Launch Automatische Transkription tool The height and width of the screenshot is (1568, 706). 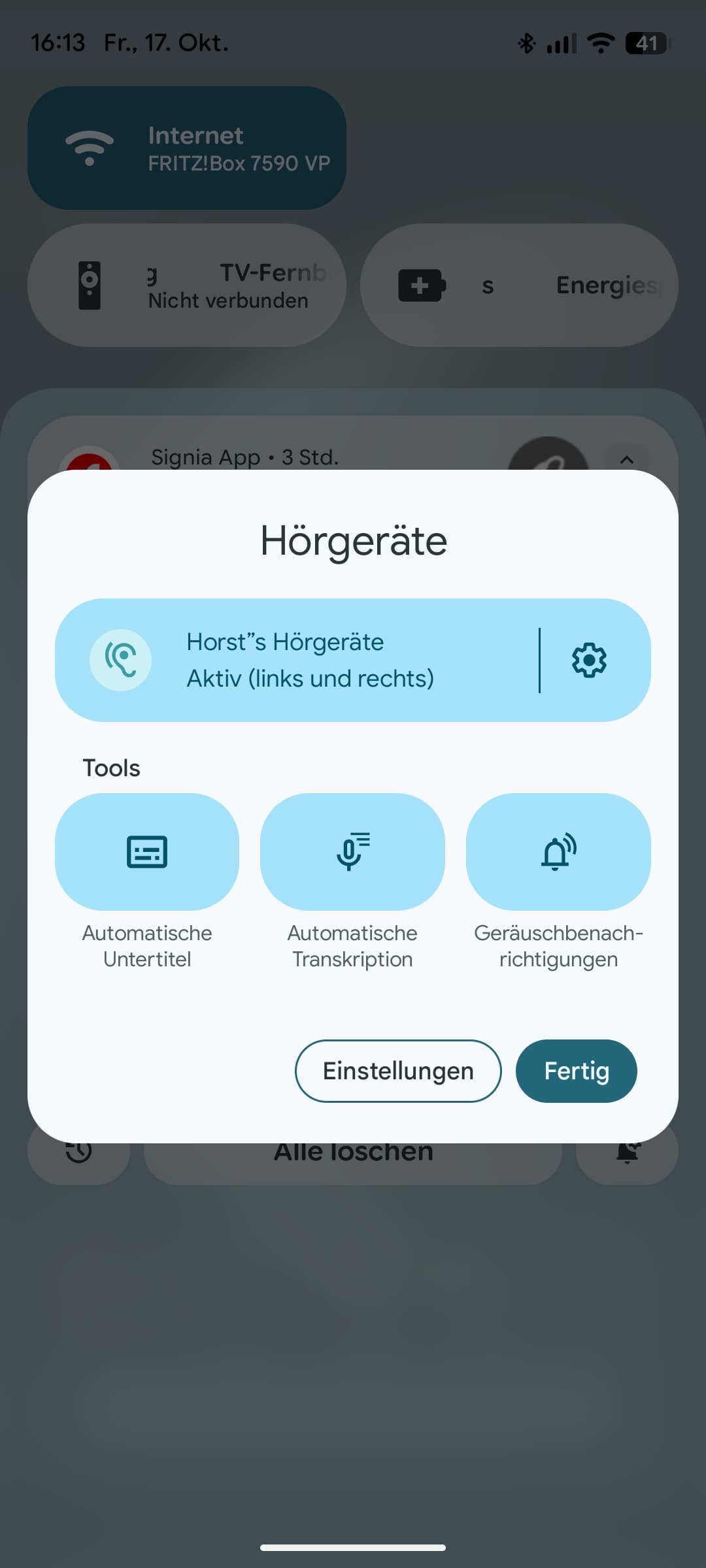point(352,851)
